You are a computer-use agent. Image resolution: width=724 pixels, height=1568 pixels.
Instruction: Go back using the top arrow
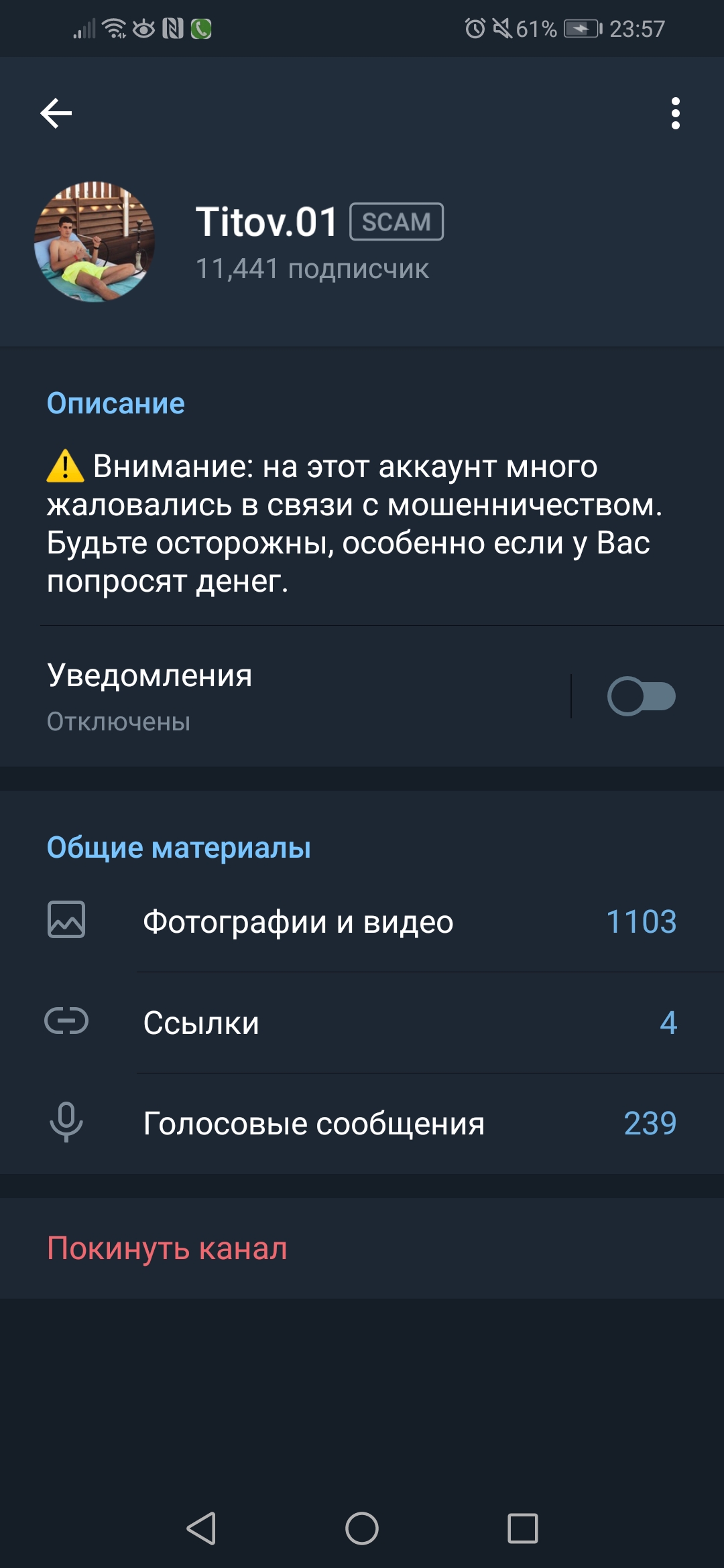[56, 113]
